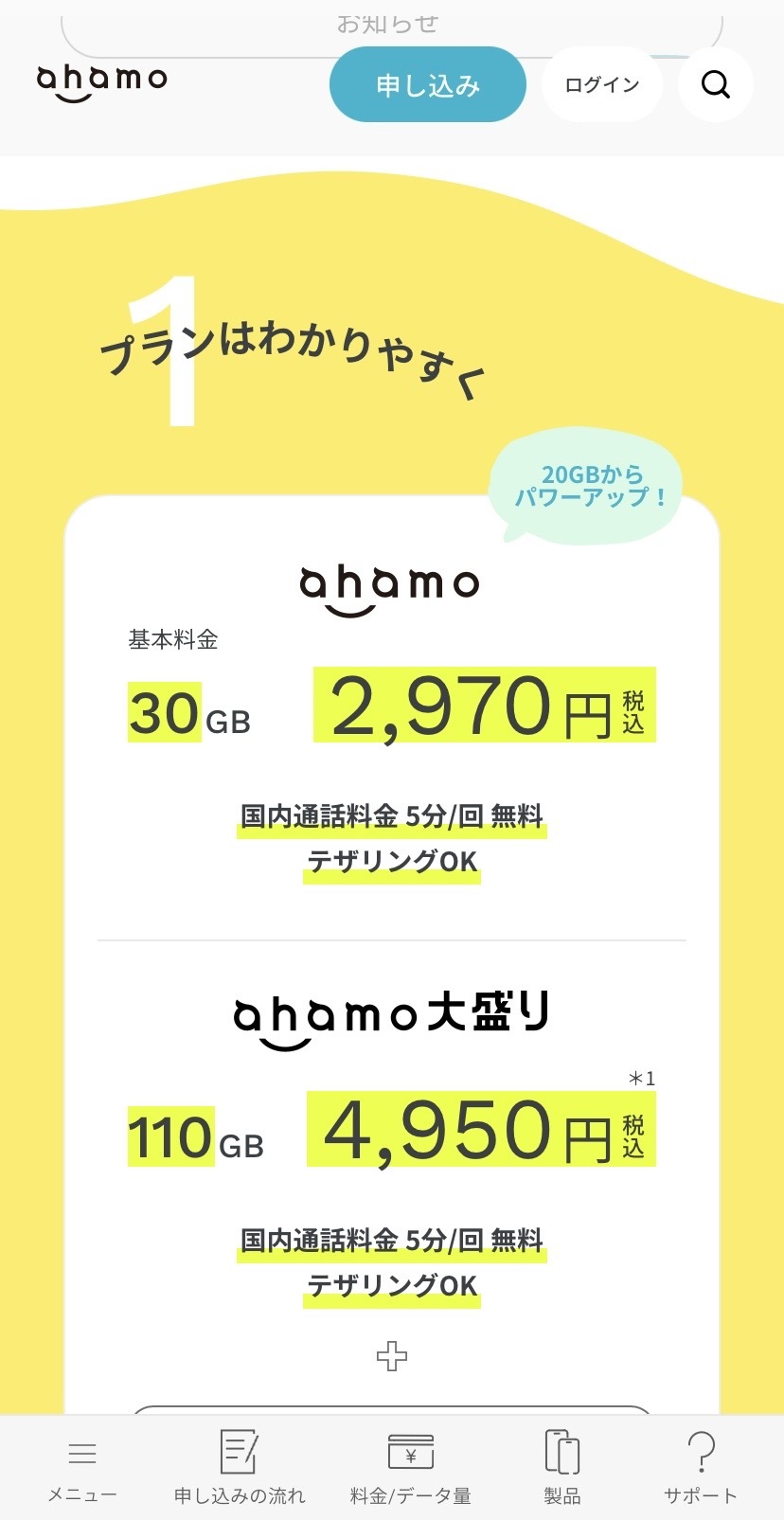
Task: Select the ahamo logo in the header
Action: [100, 80]
